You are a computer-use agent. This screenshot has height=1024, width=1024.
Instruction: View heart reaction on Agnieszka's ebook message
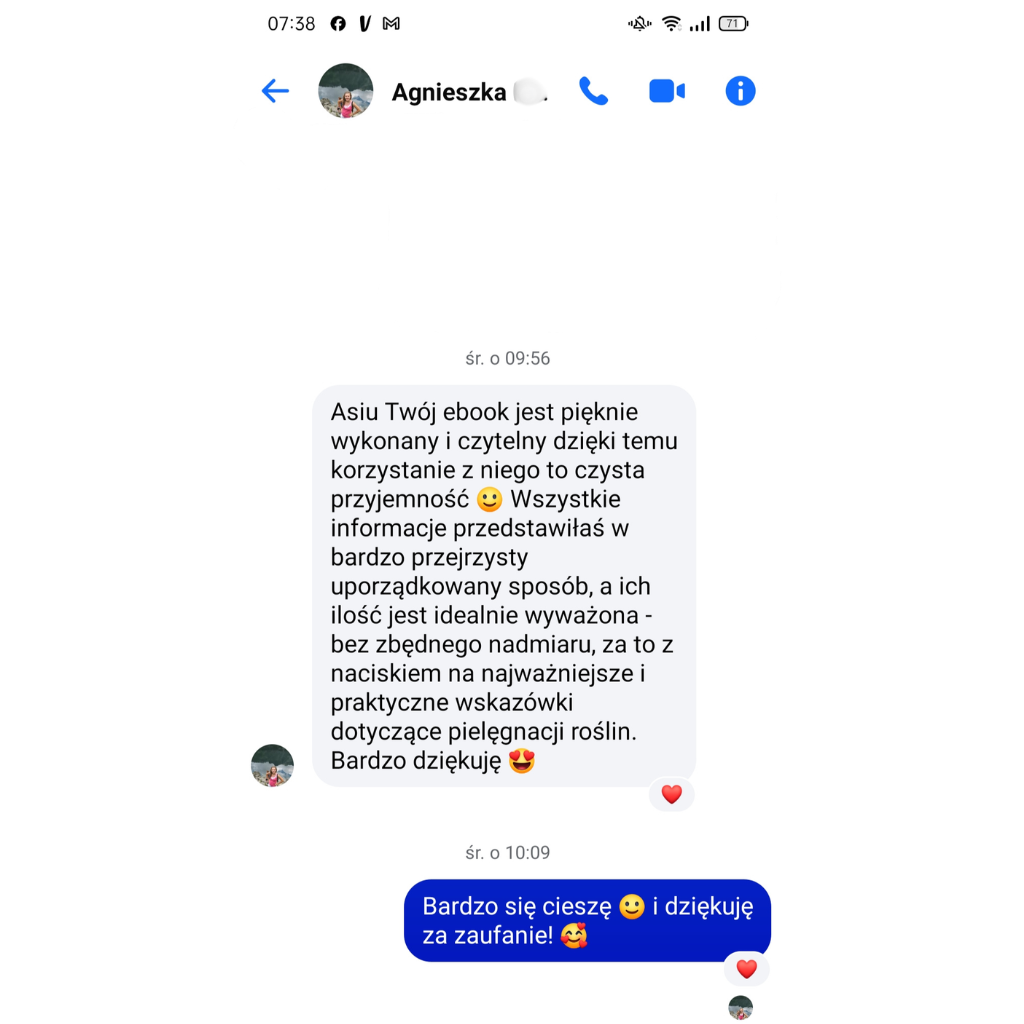(671, 795)
